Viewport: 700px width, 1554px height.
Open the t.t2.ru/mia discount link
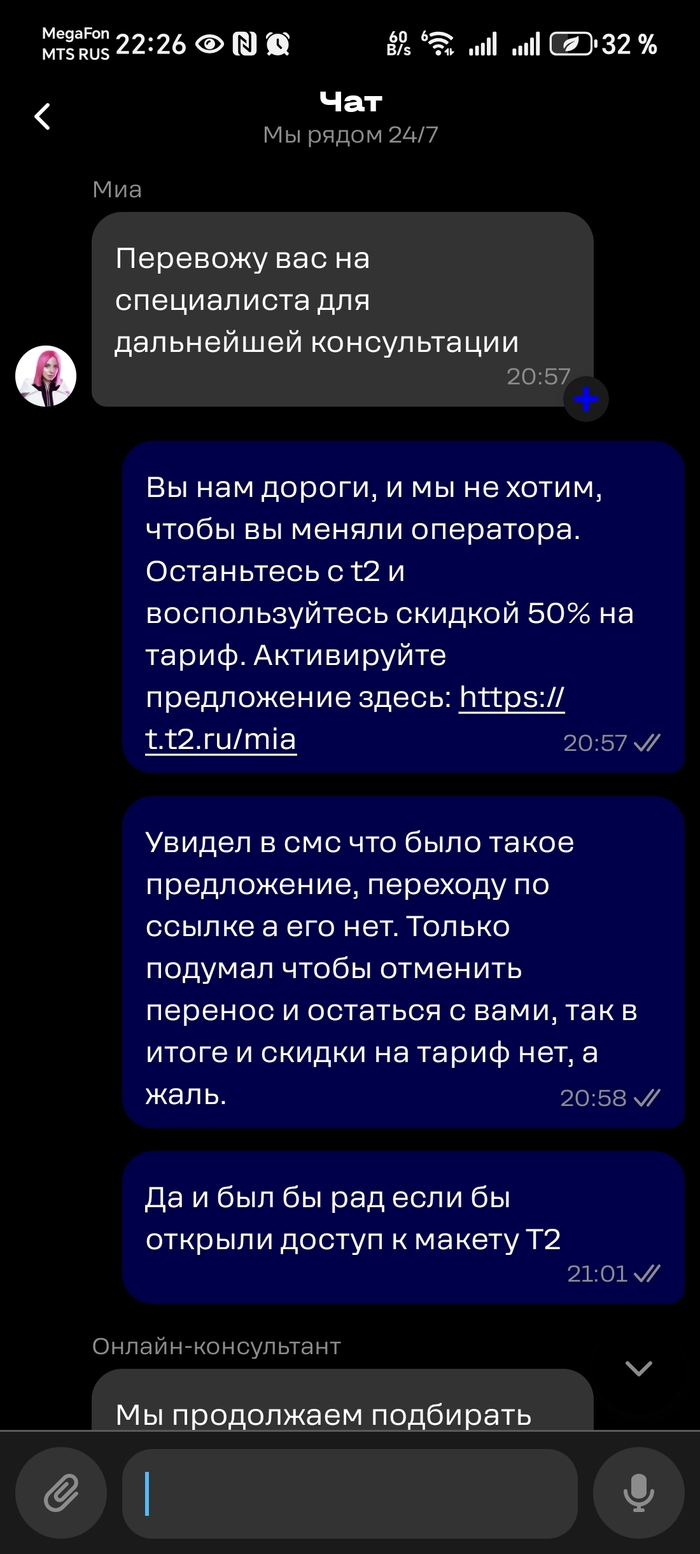[x=221, y=739]
